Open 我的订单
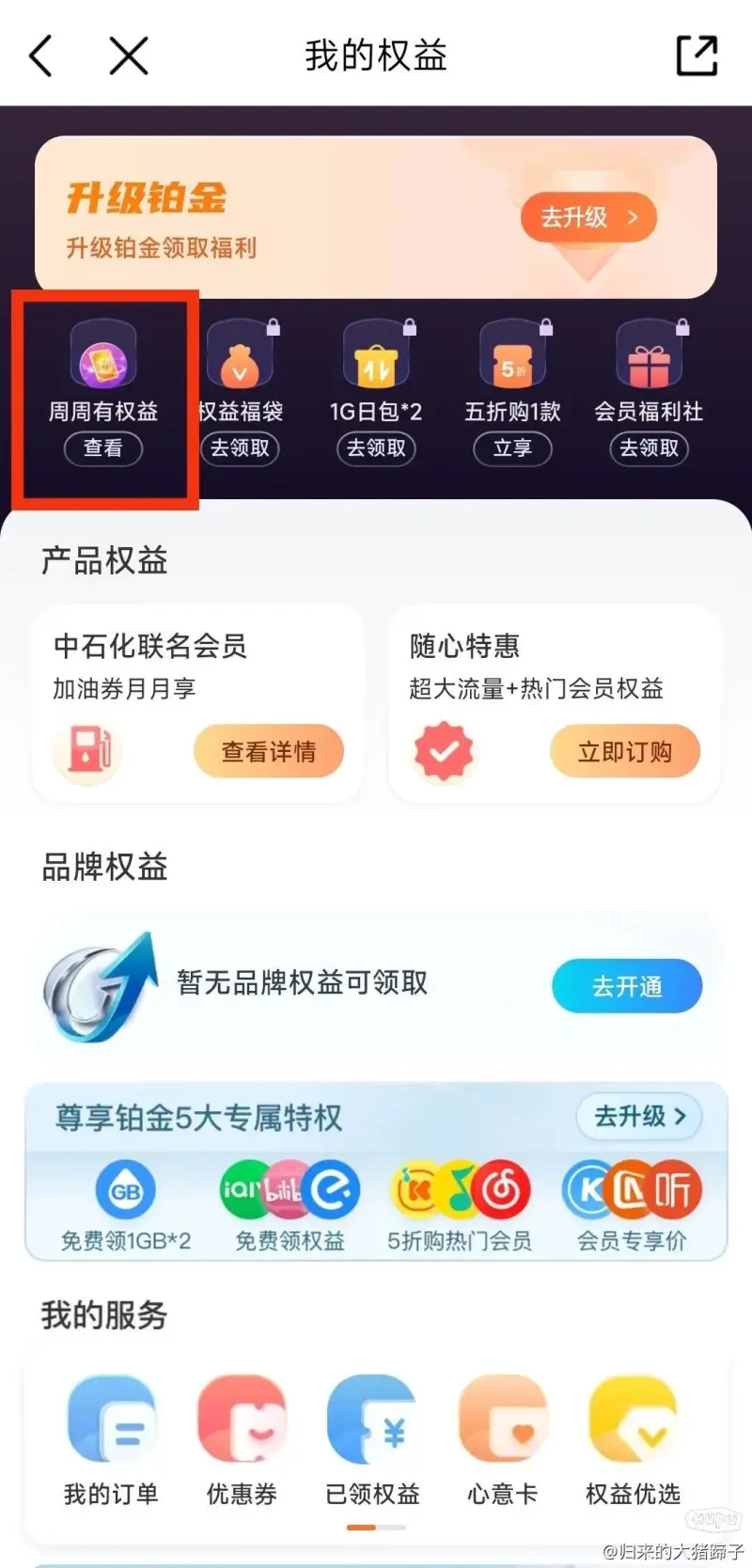752x1568 pixels. 111,1440
